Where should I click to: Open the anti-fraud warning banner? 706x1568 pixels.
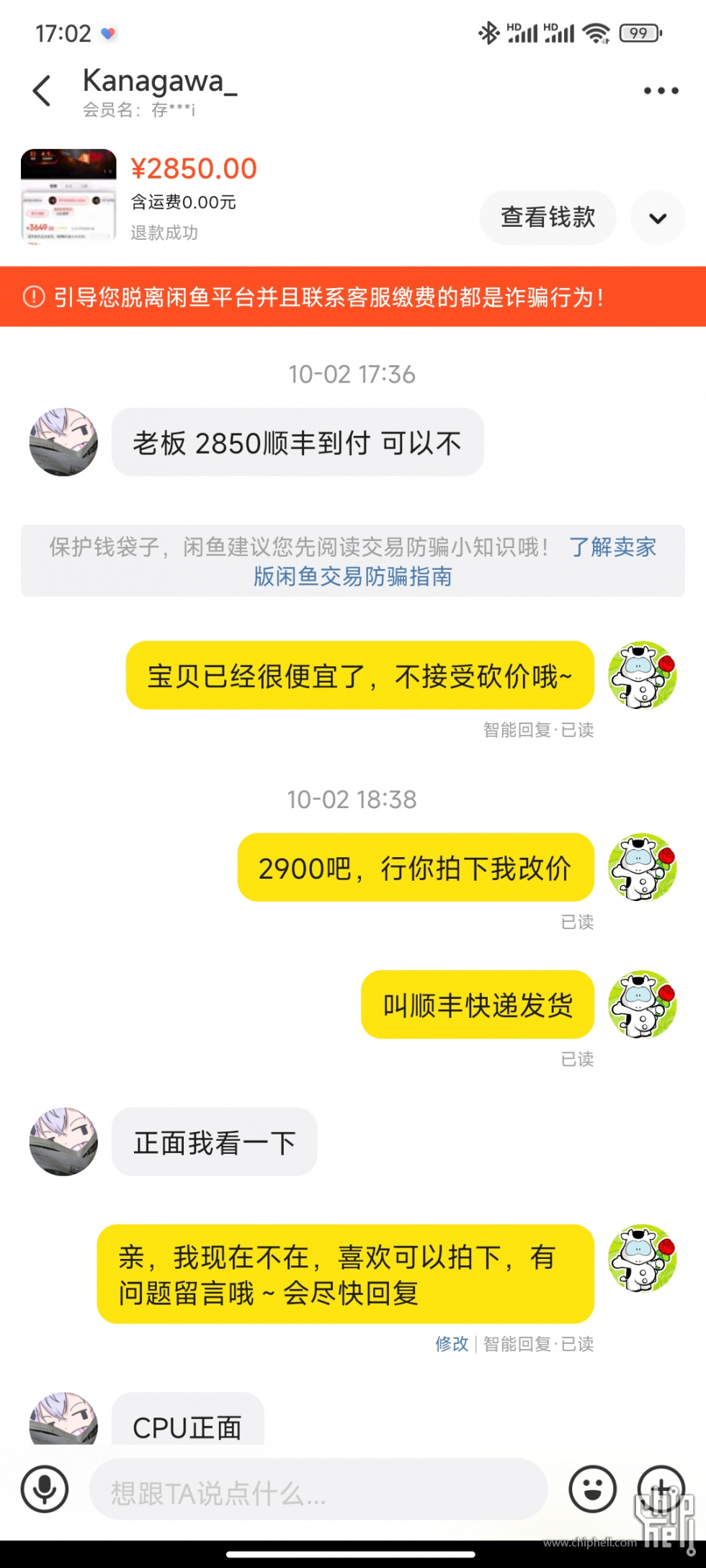[x=352, y=297]
